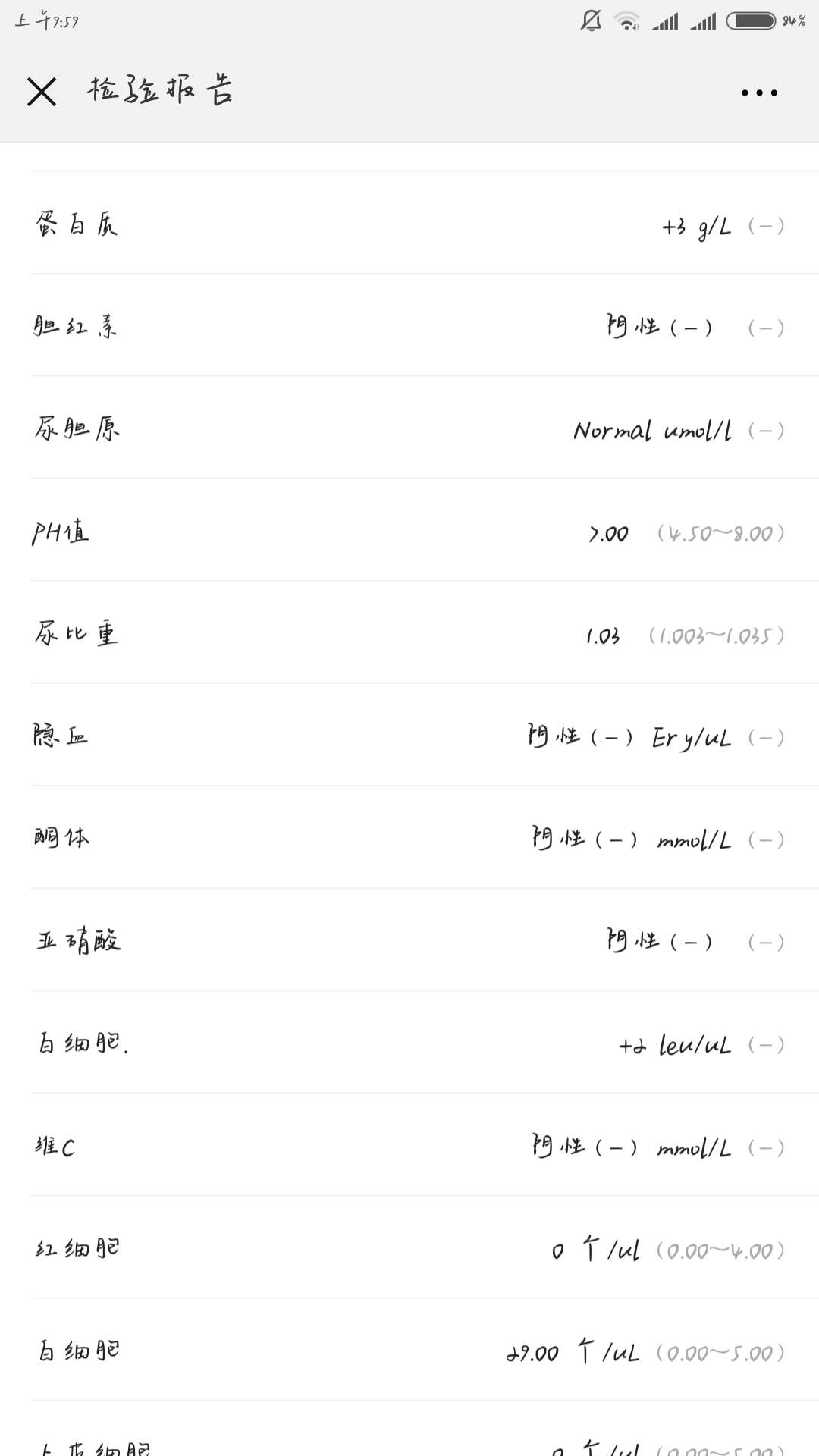Tap the muted notification bell icon
Screen dimensions: 819x1456
point(591,20)
